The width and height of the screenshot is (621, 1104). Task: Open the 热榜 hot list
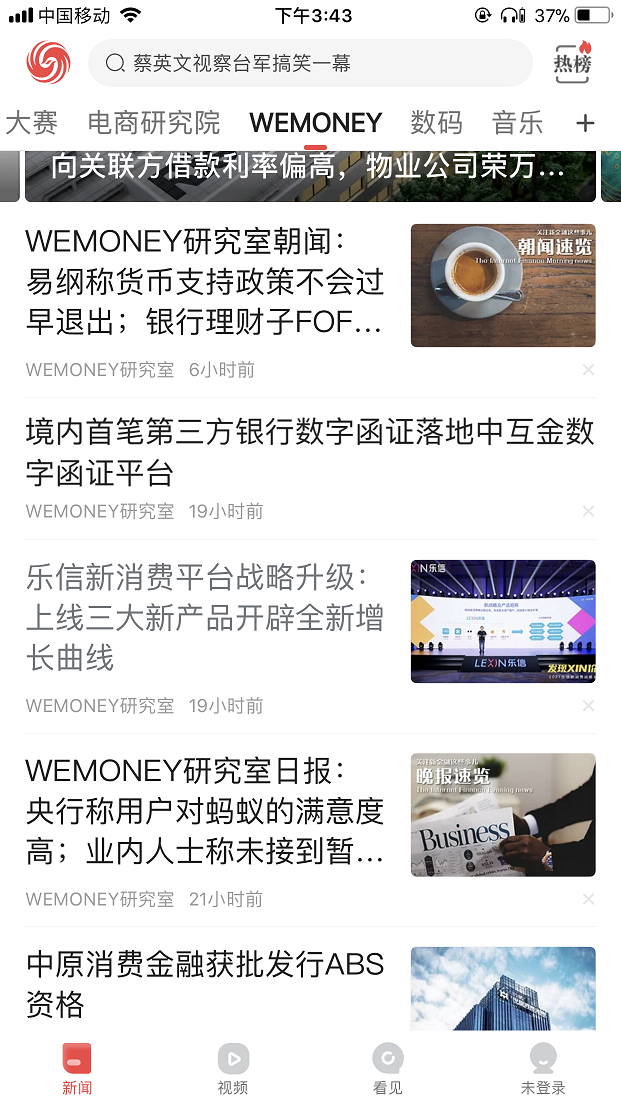(573, 64)
